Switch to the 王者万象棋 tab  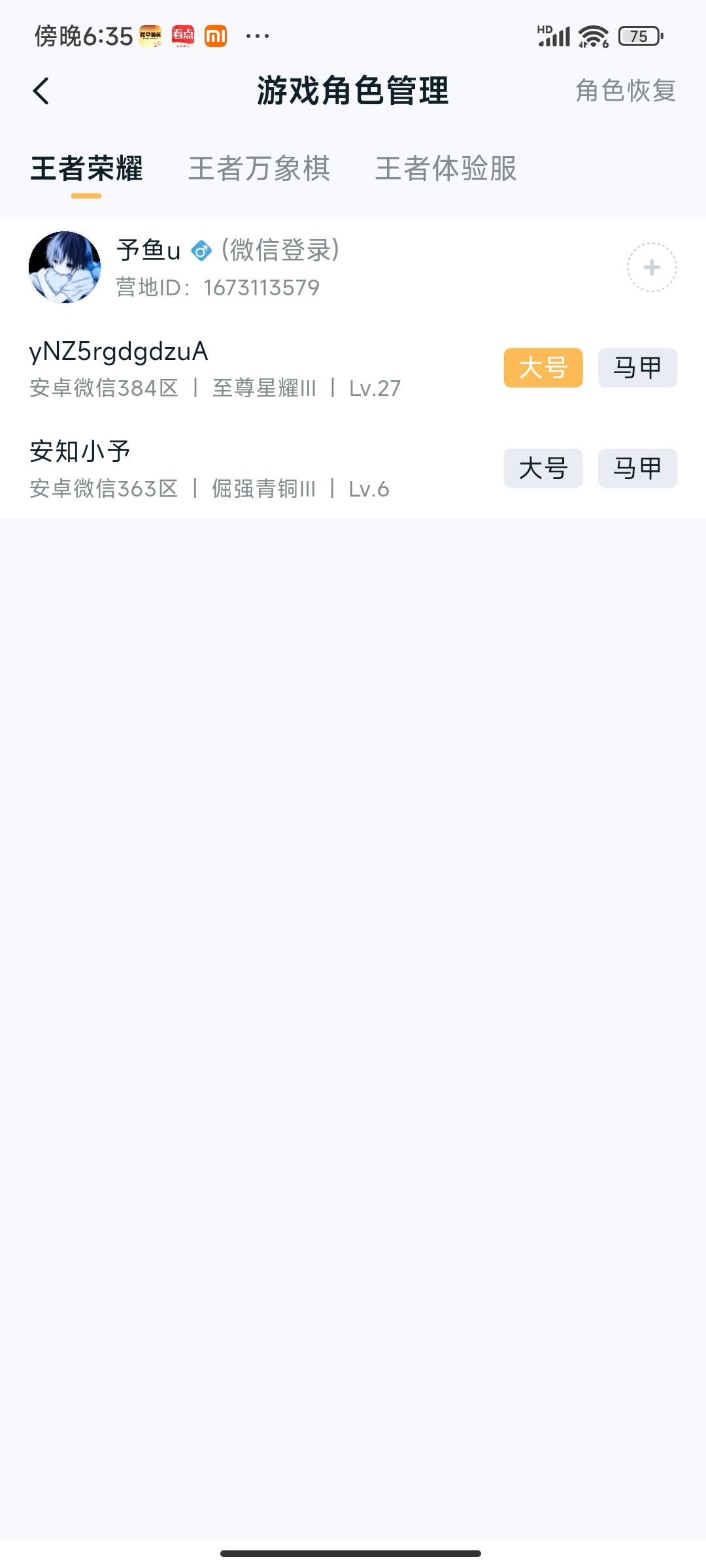pos(259,170)
